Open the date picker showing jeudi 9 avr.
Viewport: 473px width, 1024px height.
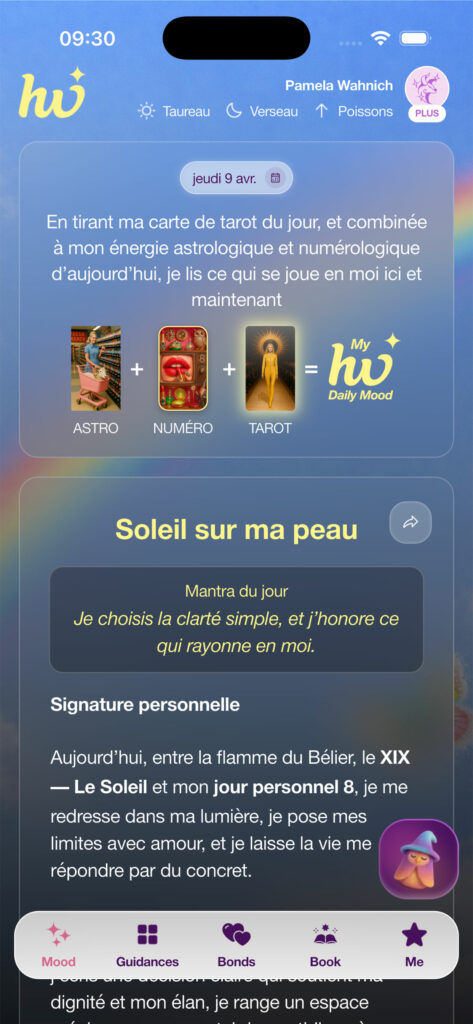(x=236, y=178)
